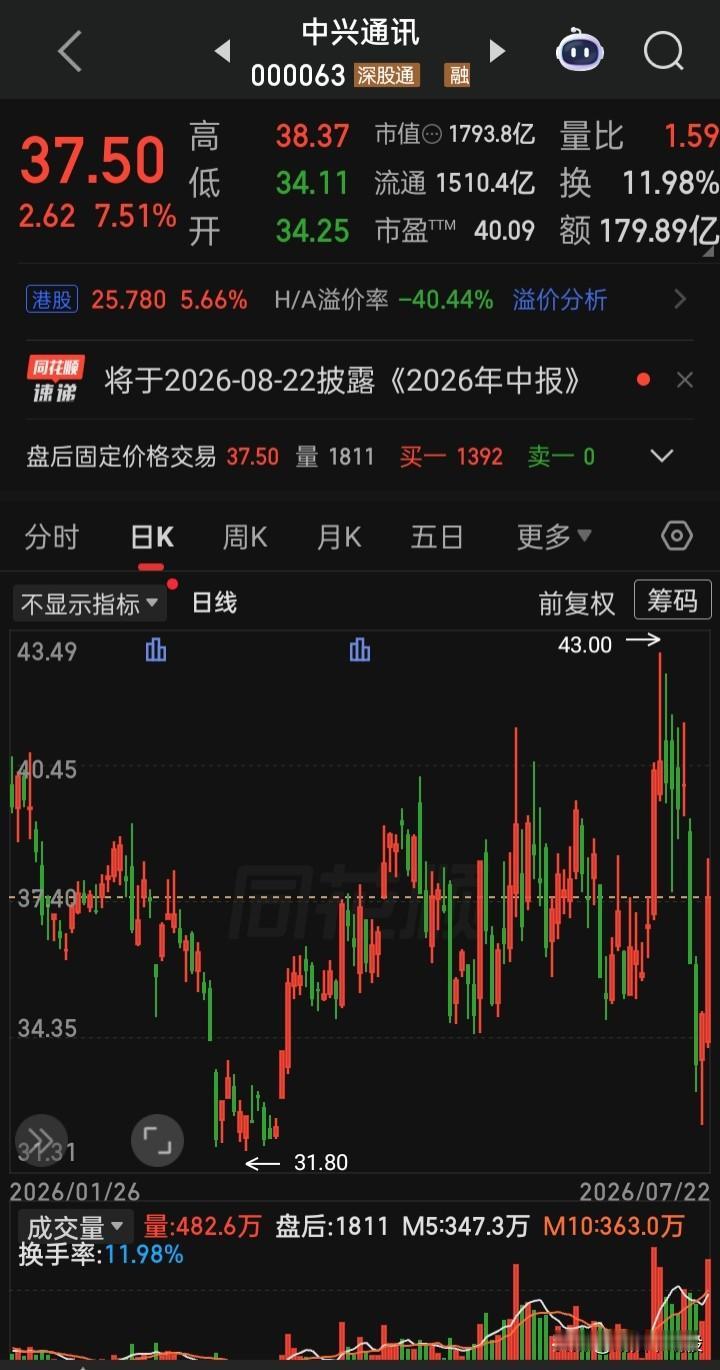
Task: Expand chart to full screen
Action: [x=157, y=1139]
